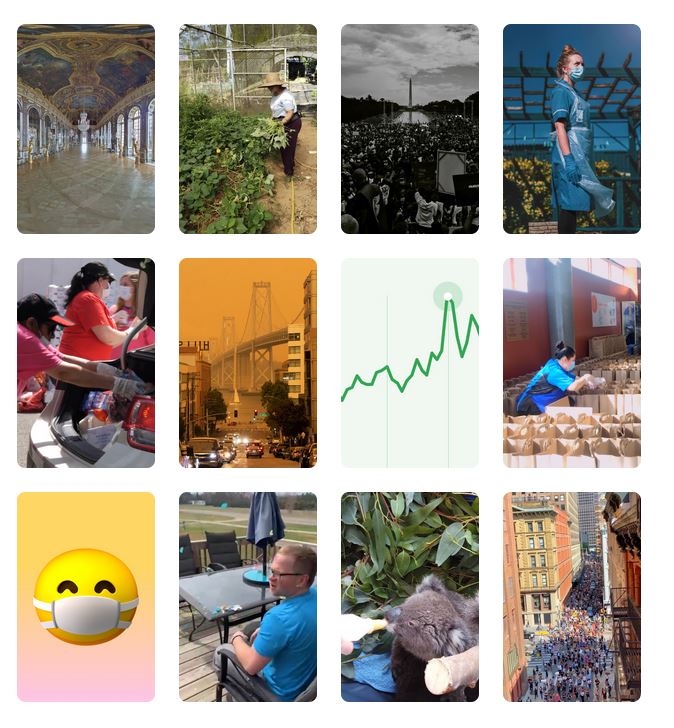The height and width of the screenshot is (728, 674).
Task: Open the volunteers loading car trunk tile
Action: (x=86, y=363)
